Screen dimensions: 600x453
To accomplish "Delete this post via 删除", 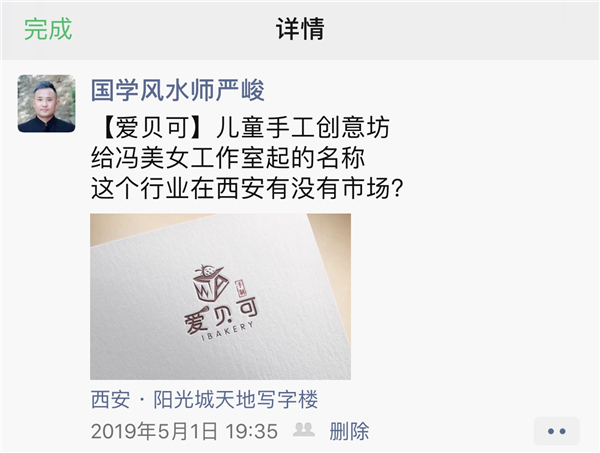I will (349, 431).
